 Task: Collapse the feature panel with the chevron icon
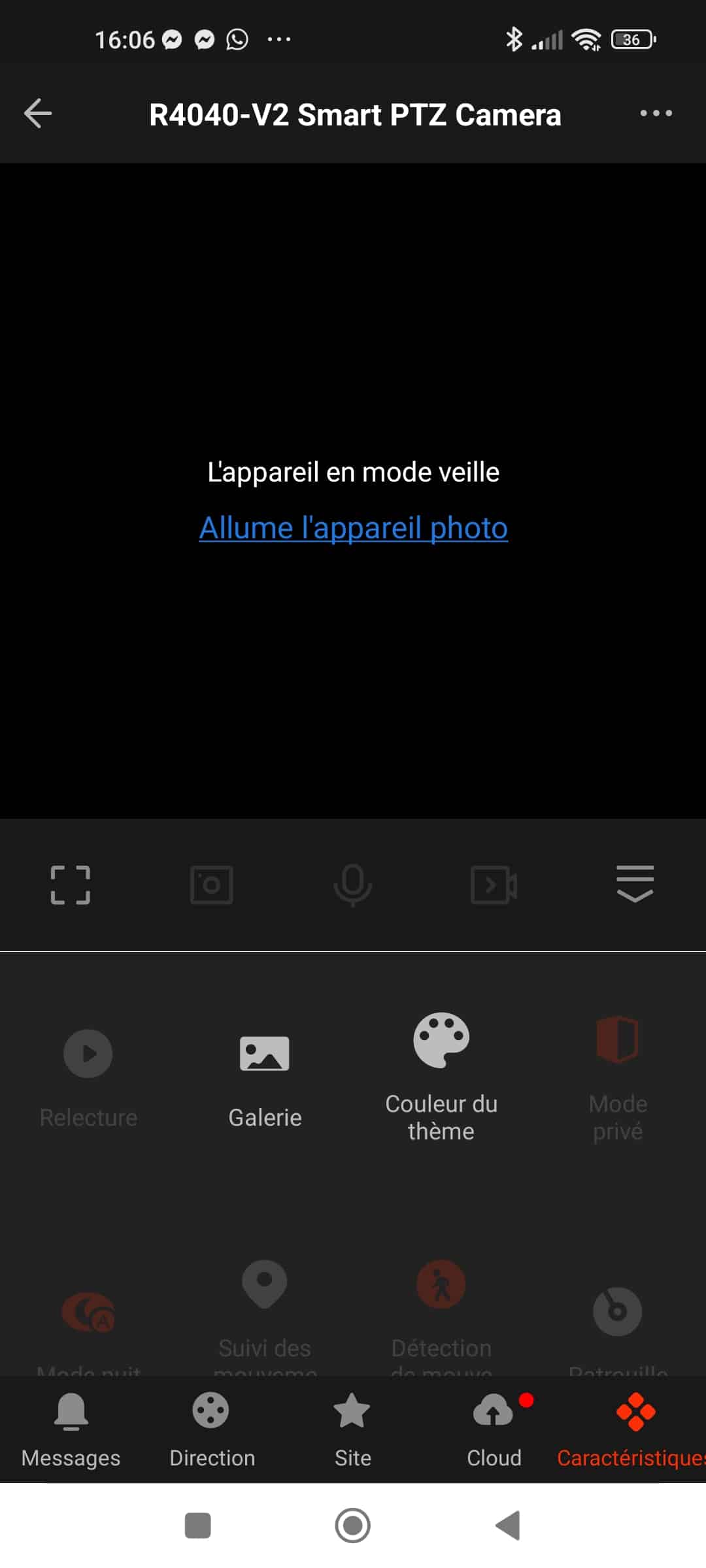tap(635, 884)
